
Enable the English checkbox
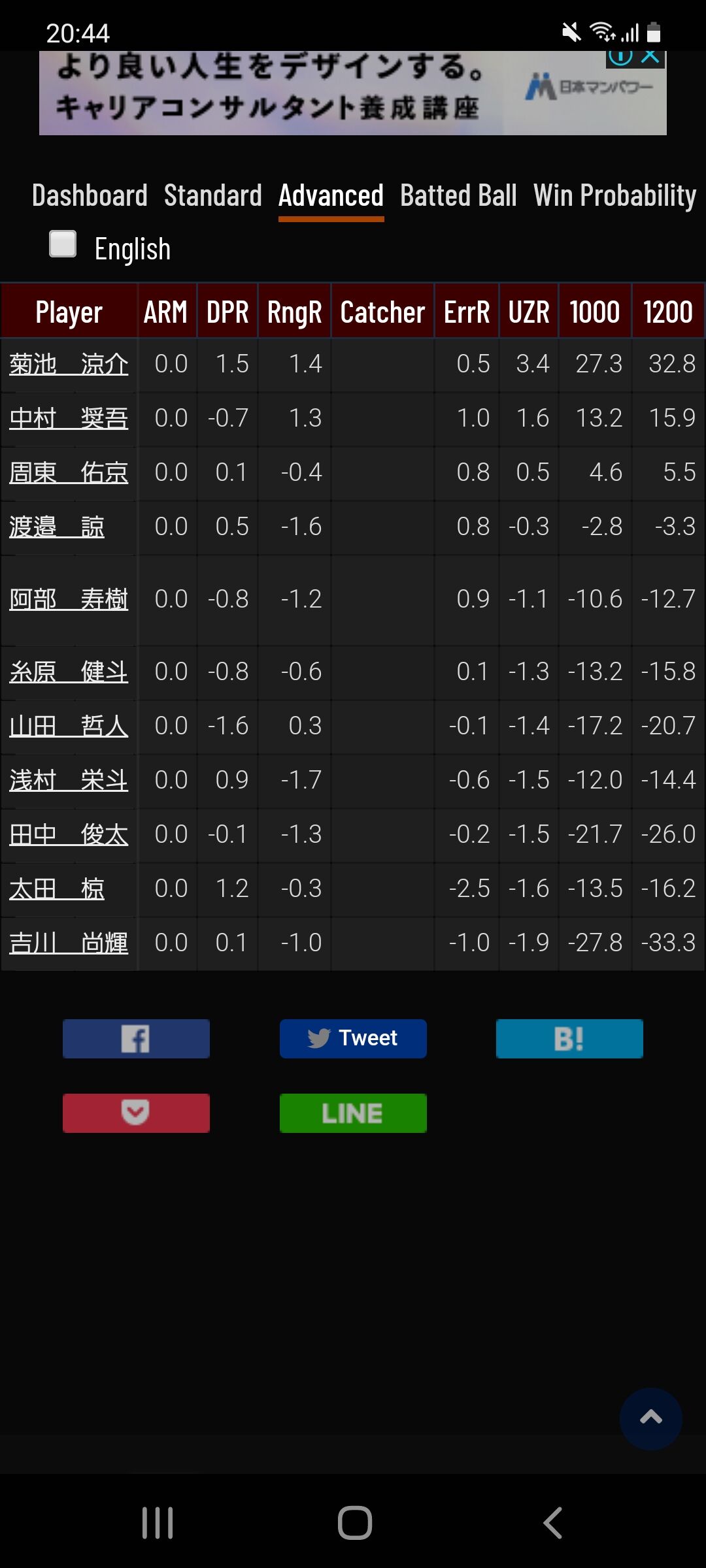(63, 244)
